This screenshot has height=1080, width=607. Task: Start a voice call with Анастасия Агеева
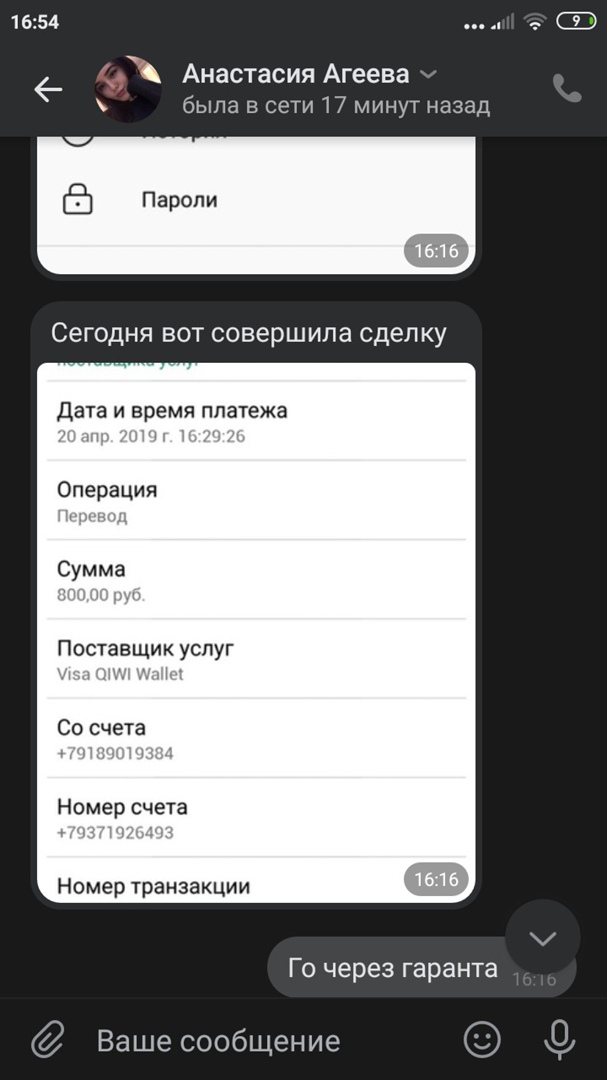coord(566,89)
